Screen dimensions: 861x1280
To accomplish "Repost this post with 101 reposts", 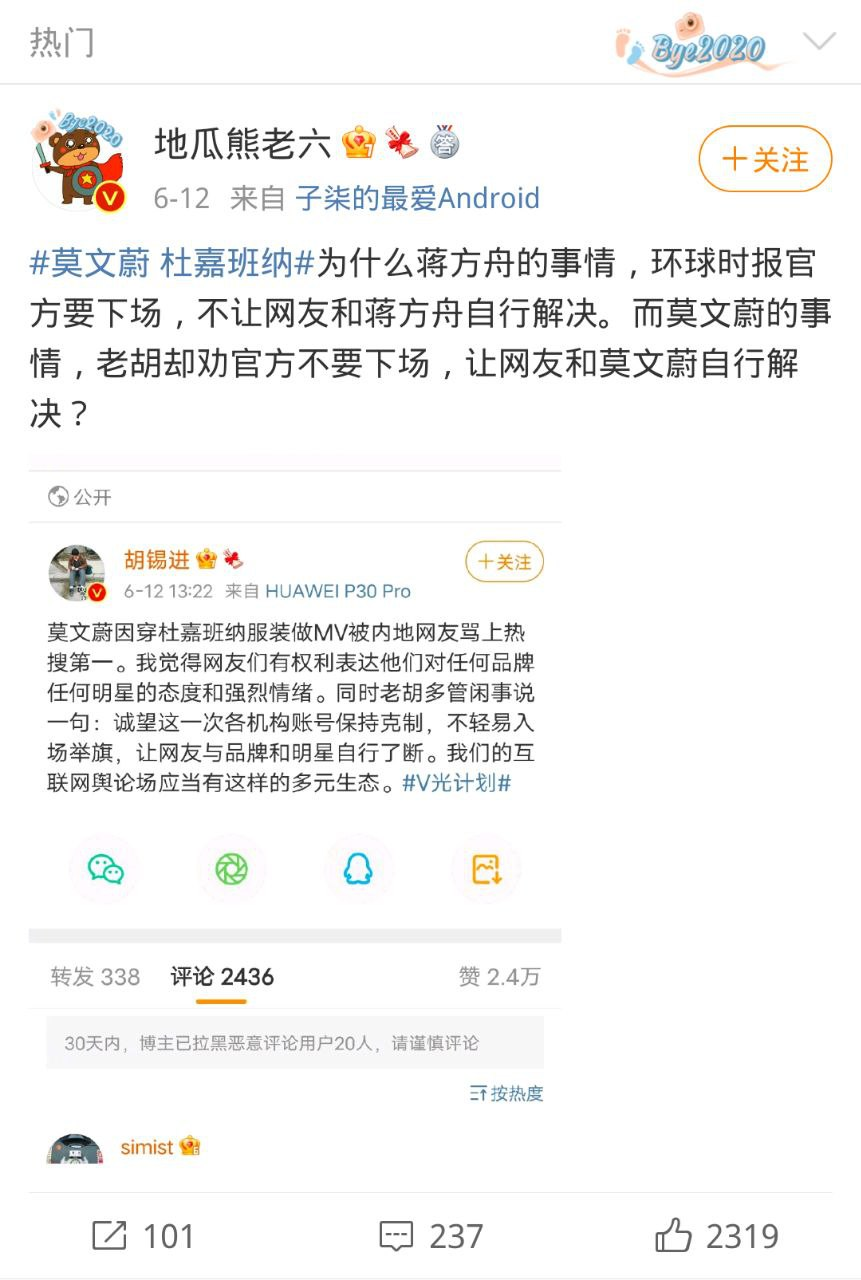I will pos(143,1236).
